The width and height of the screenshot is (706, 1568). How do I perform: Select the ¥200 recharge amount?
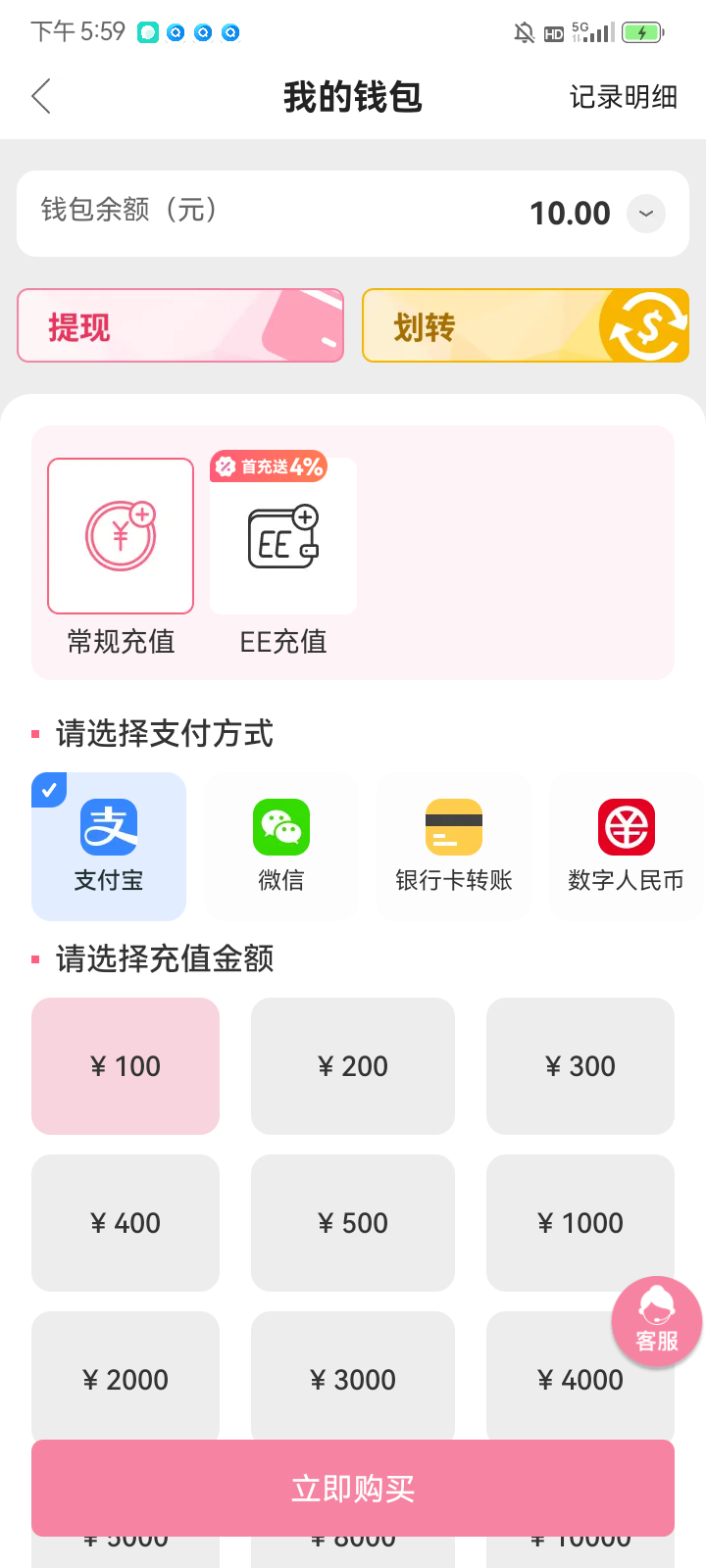pyautogui.click(x=353, y=1065)
